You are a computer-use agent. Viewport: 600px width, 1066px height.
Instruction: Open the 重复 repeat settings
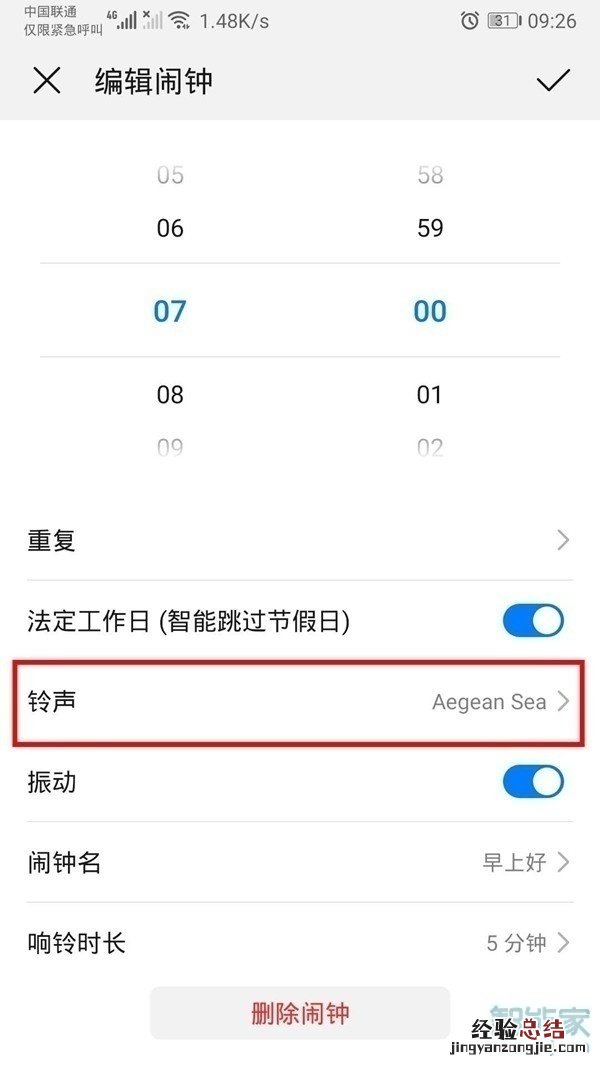(x=298, y=541)
